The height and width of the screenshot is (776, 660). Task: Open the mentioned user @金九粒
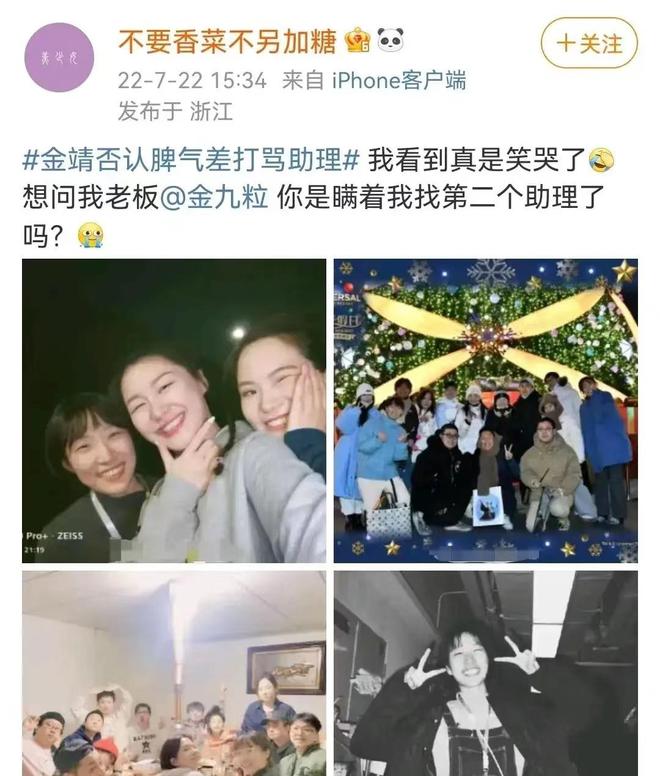pyautogui.click(x=213, y=196)
